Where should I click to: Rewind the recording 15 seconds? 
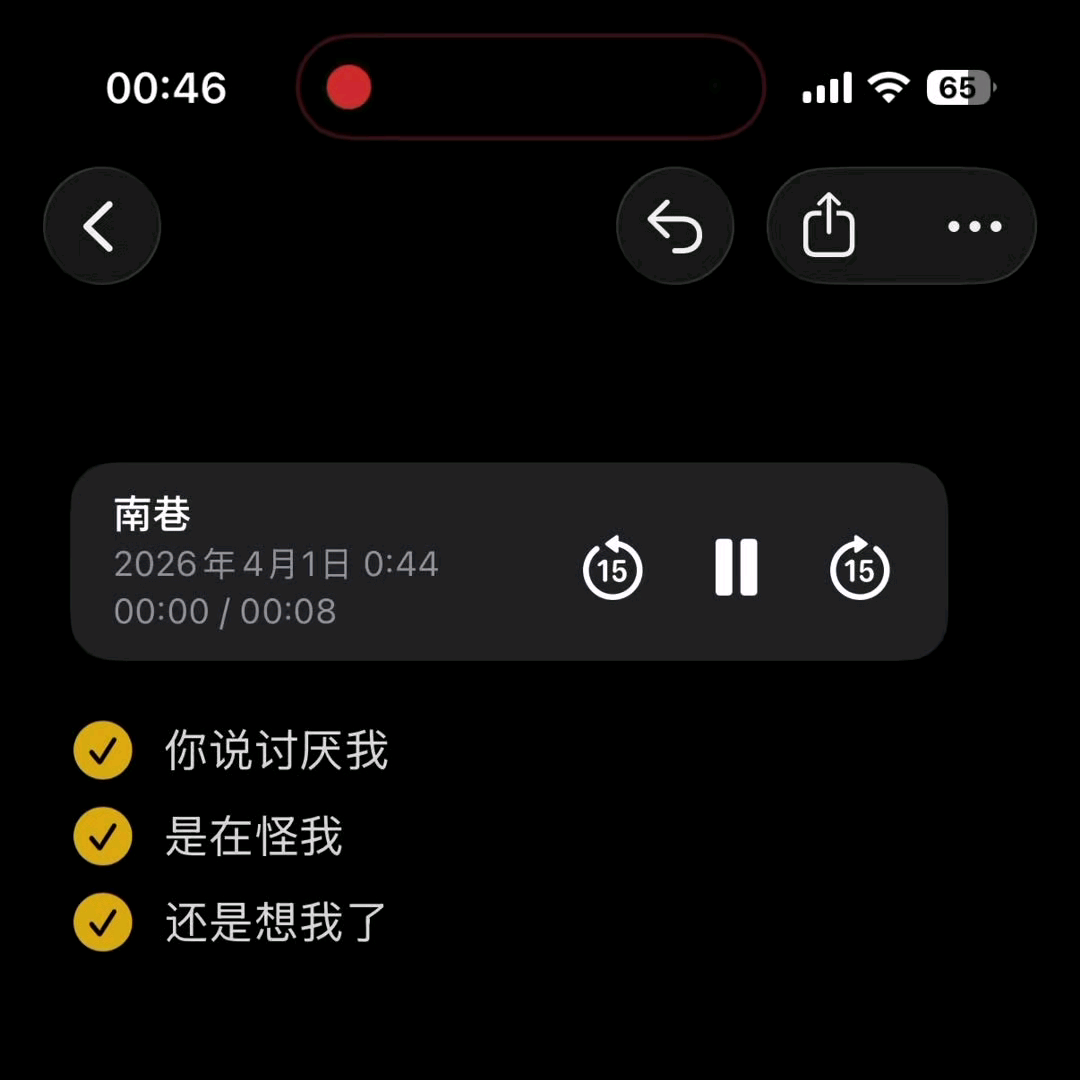click(x=612, y=568)
